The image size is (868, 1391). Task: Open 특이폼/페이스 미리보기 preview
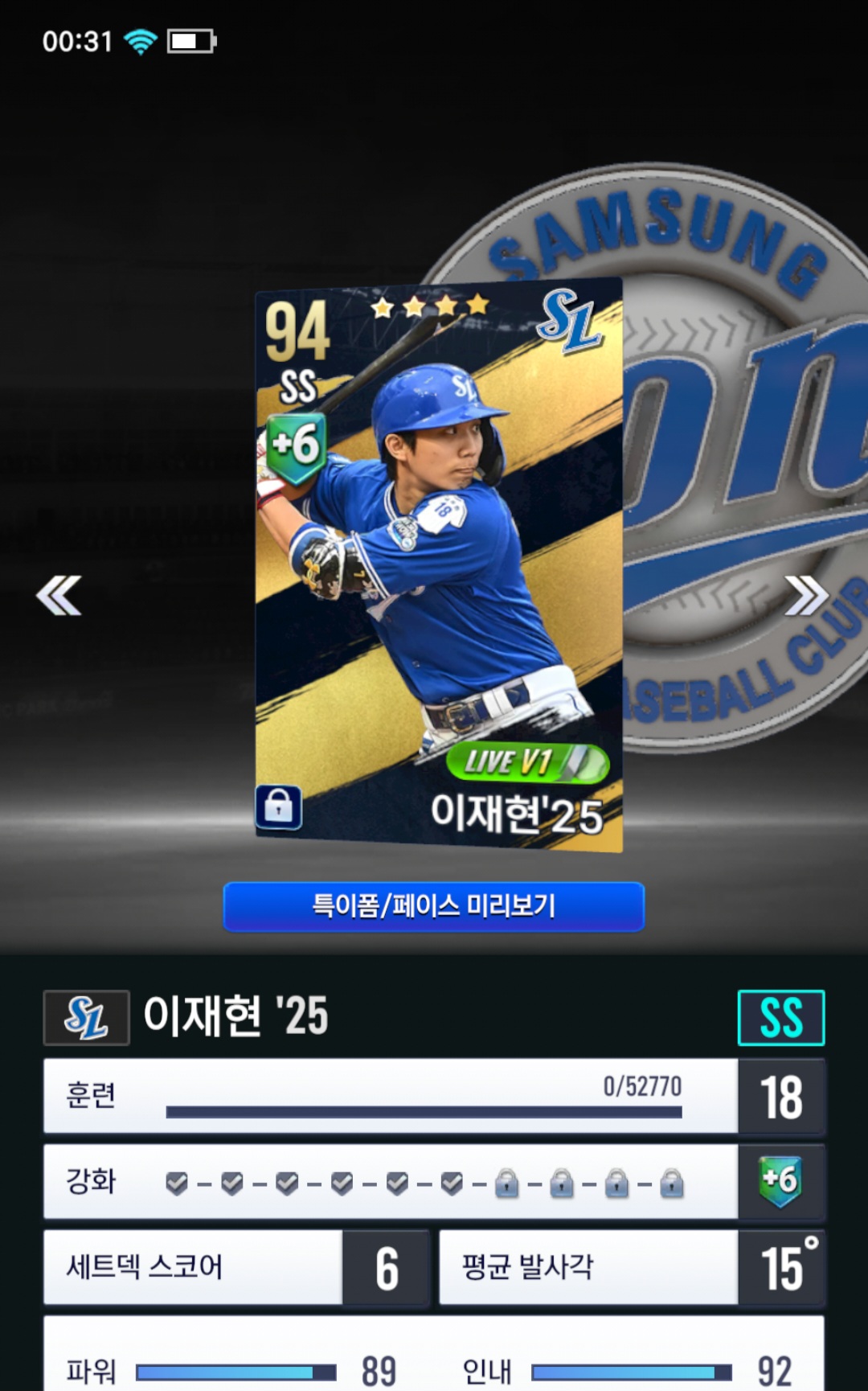tap(434, 906)
